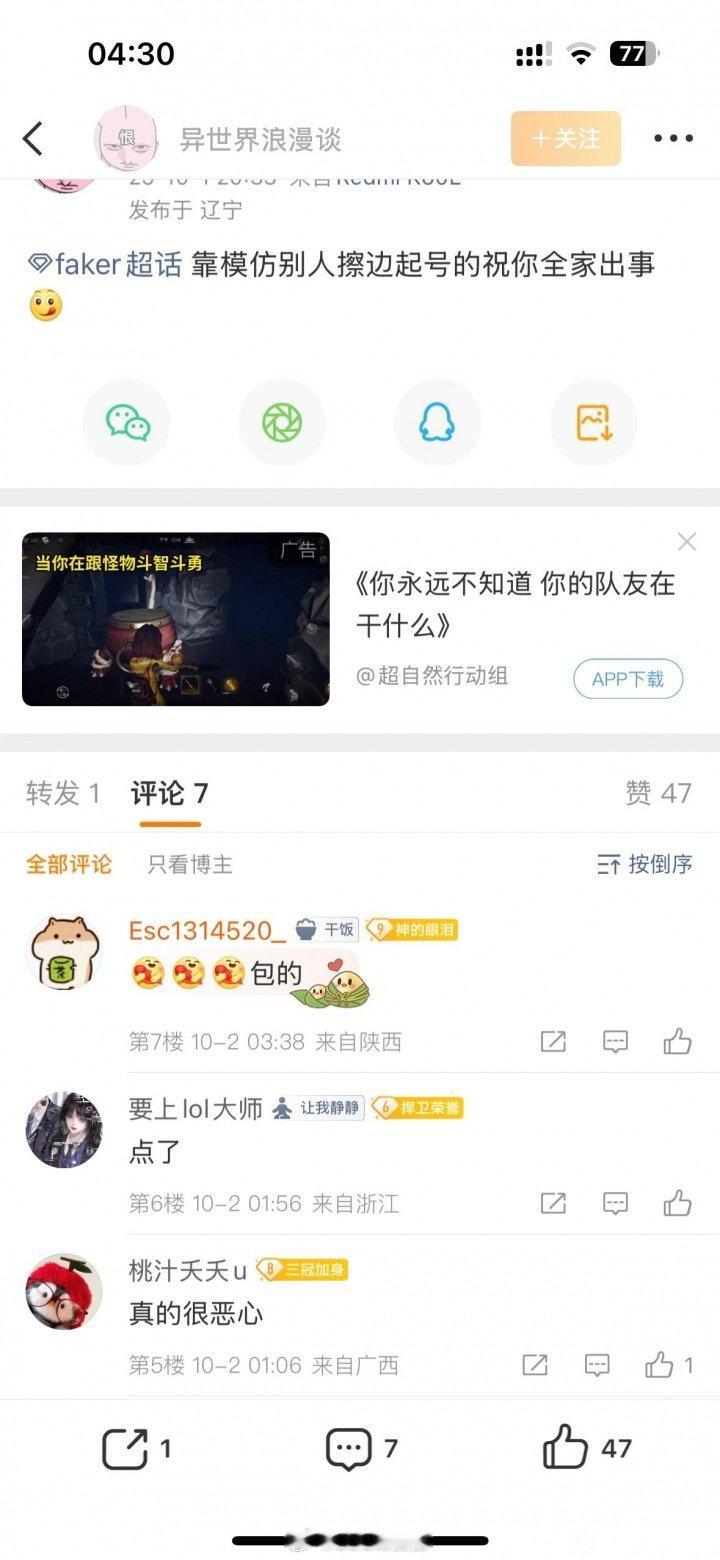Like this post from the bottom bar

pyautogui.click(x=586, y=1449)
